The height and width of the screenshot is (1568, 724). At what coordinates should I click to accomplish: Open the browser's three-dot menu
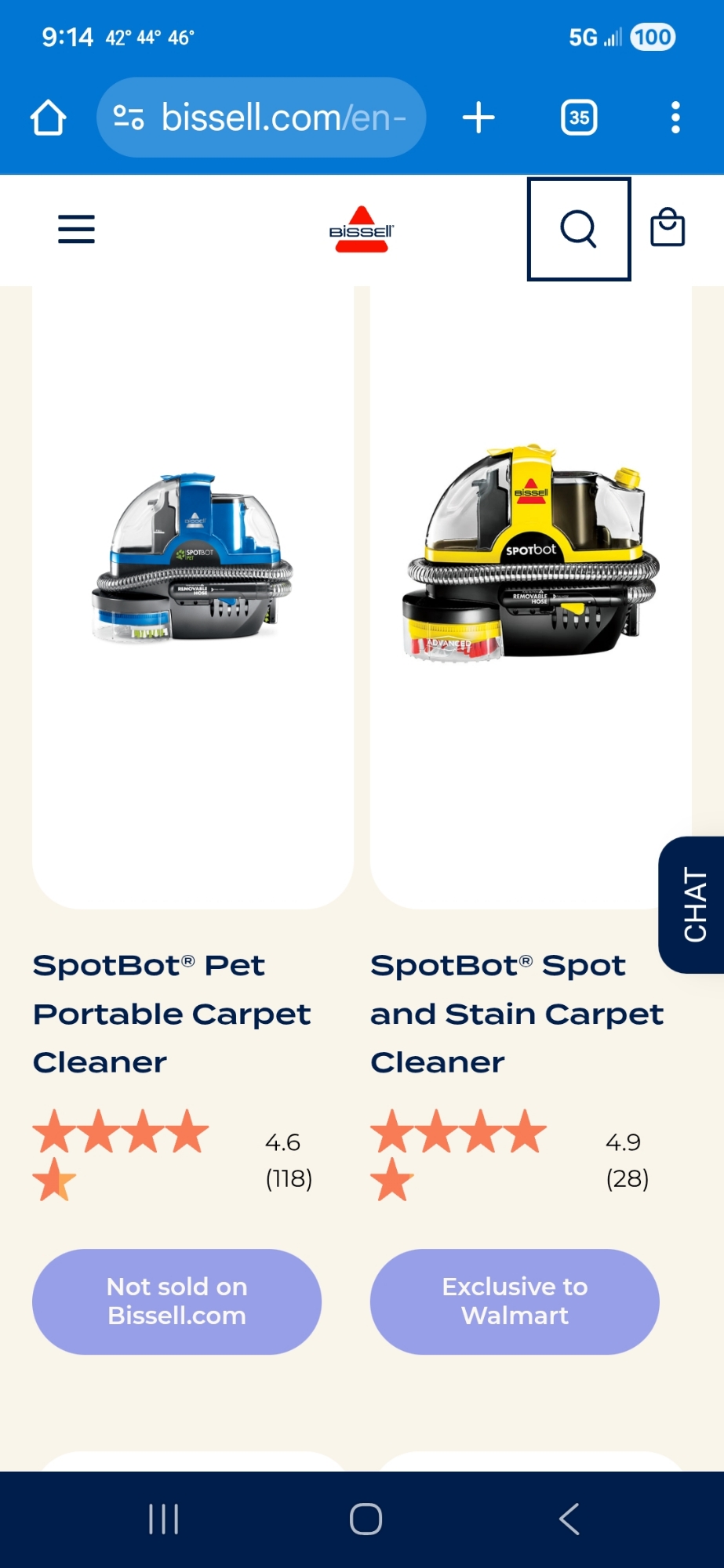pyautogui.click(x=675, y=118)
